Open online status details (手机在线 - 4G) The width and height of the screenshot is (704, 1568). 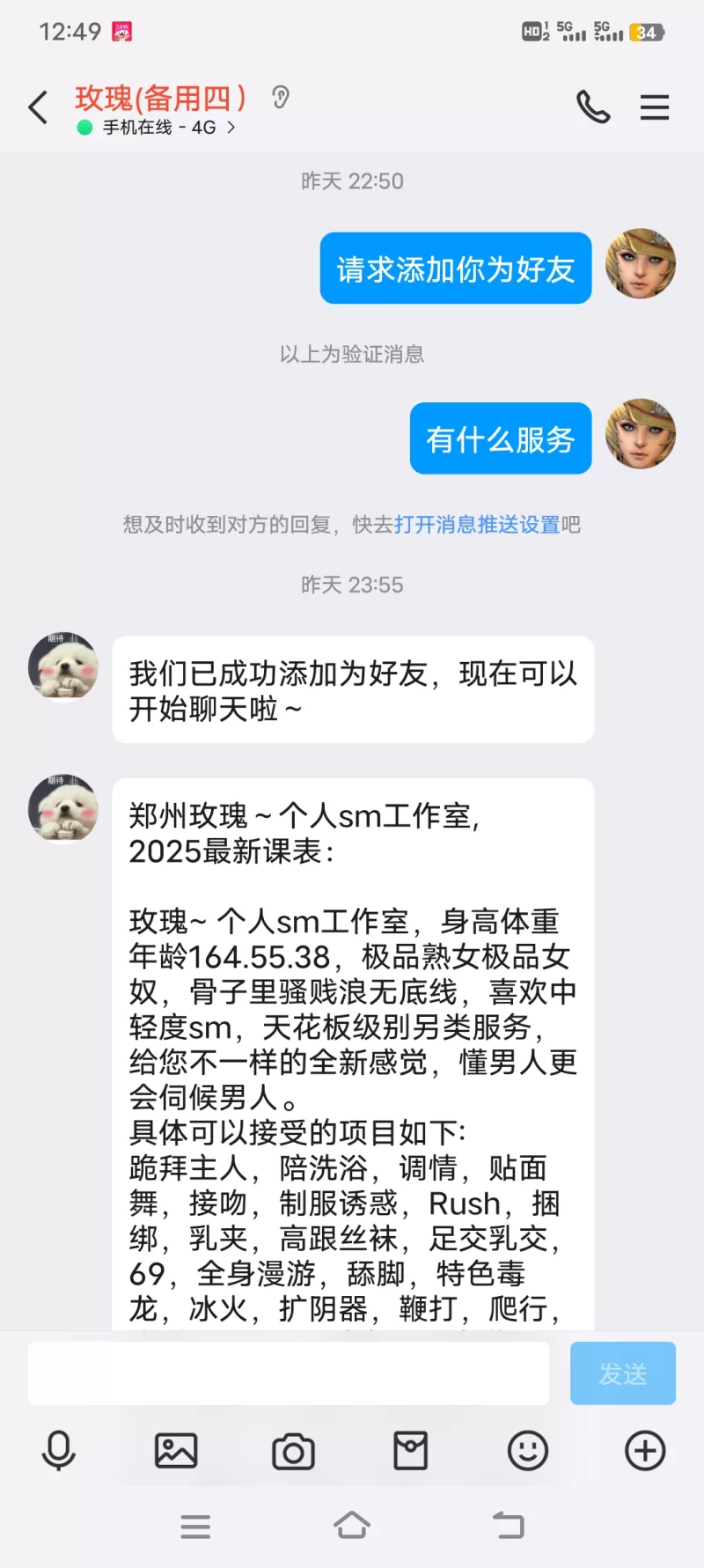pyautogui.click(x=158, y=128)
